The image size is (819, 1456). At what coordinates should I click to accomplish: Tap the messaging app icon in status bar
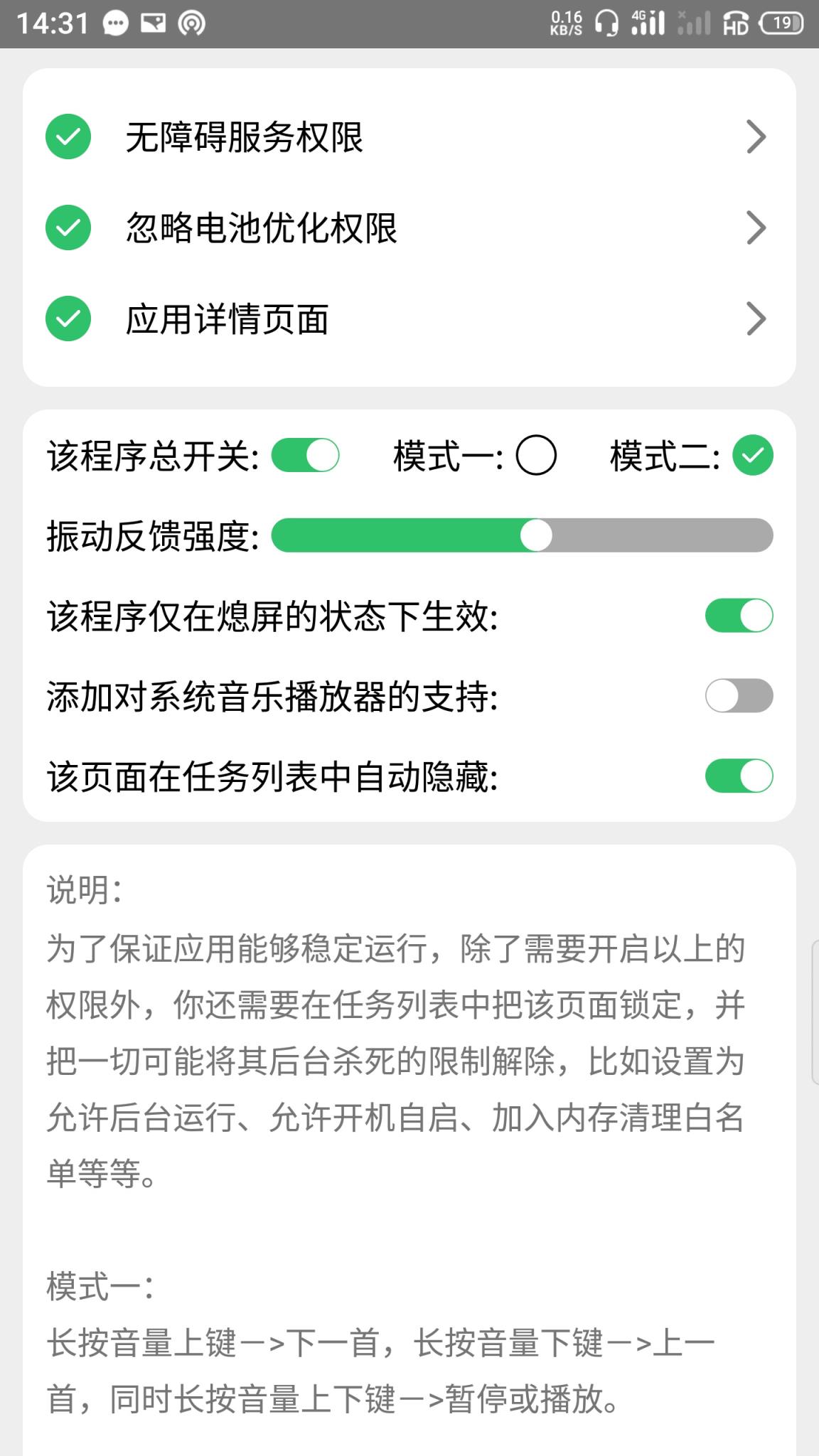114,21
